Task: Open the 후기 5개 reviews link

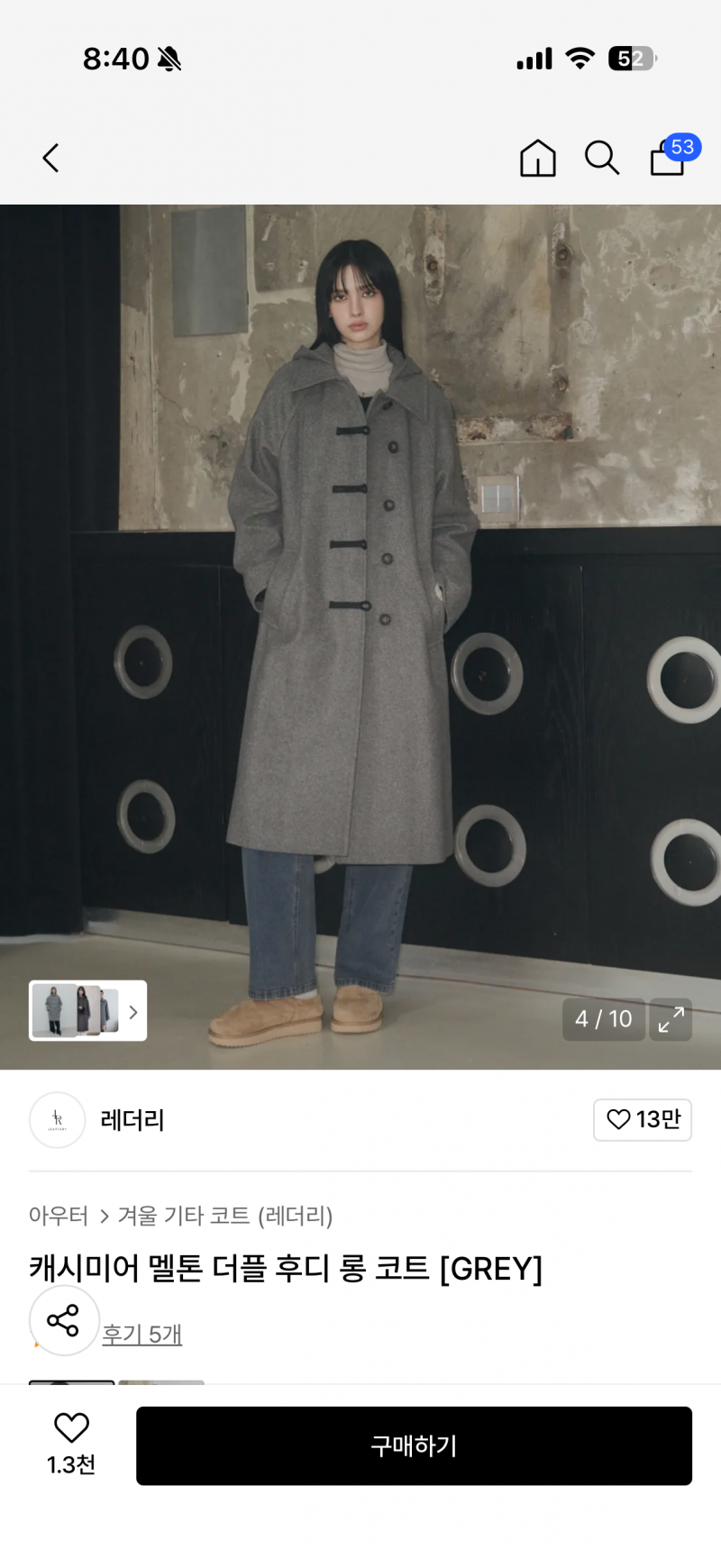Action: 142,1334
